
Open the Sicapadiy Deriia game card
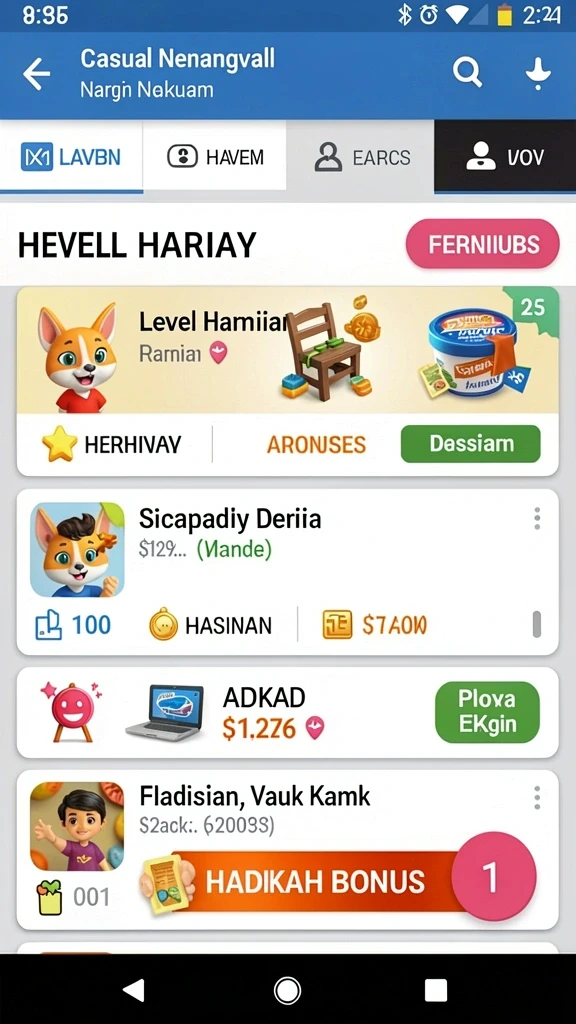tap(287, 571)
